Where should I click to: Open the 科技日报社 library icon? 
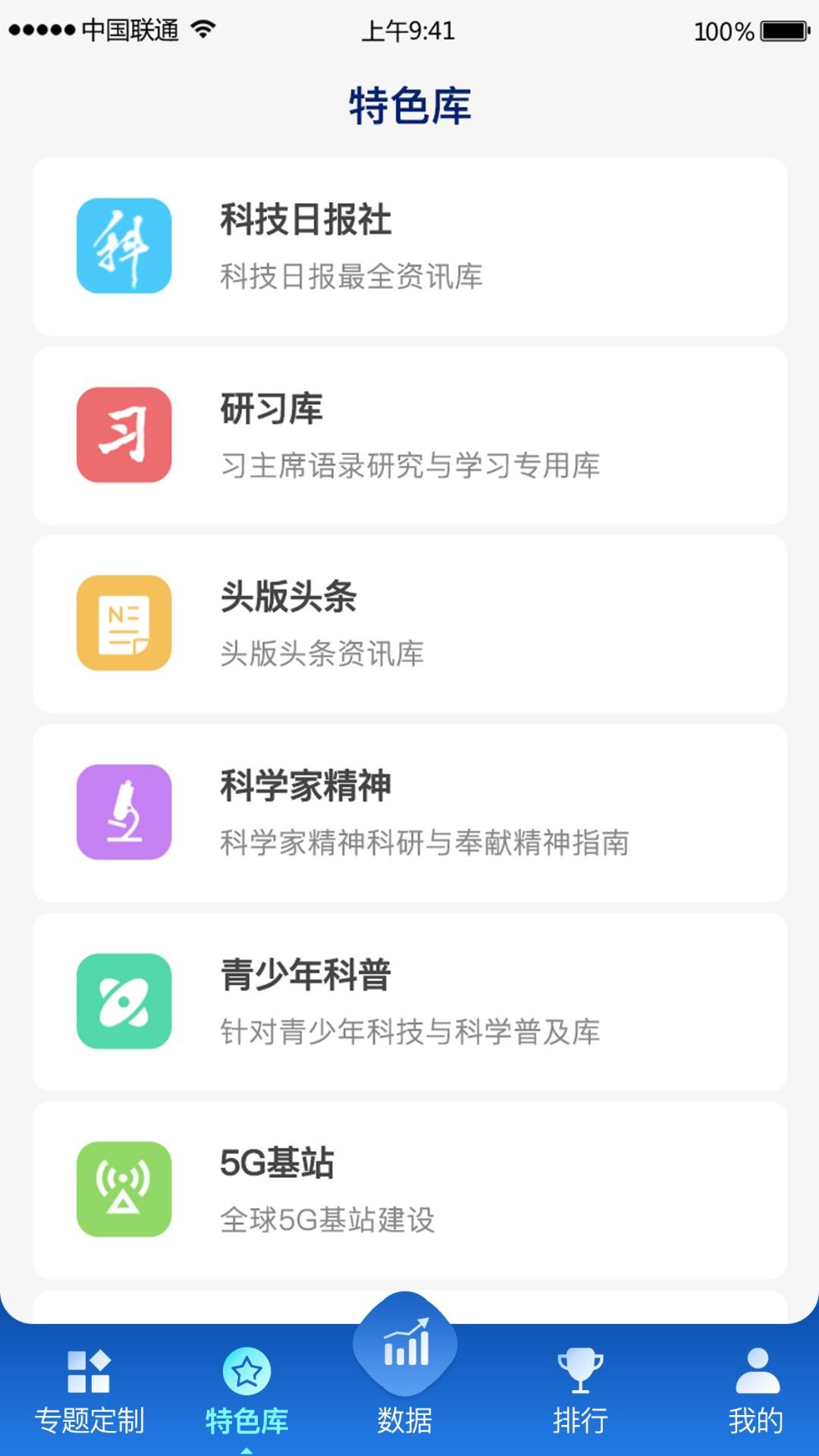tap(123, 246)
